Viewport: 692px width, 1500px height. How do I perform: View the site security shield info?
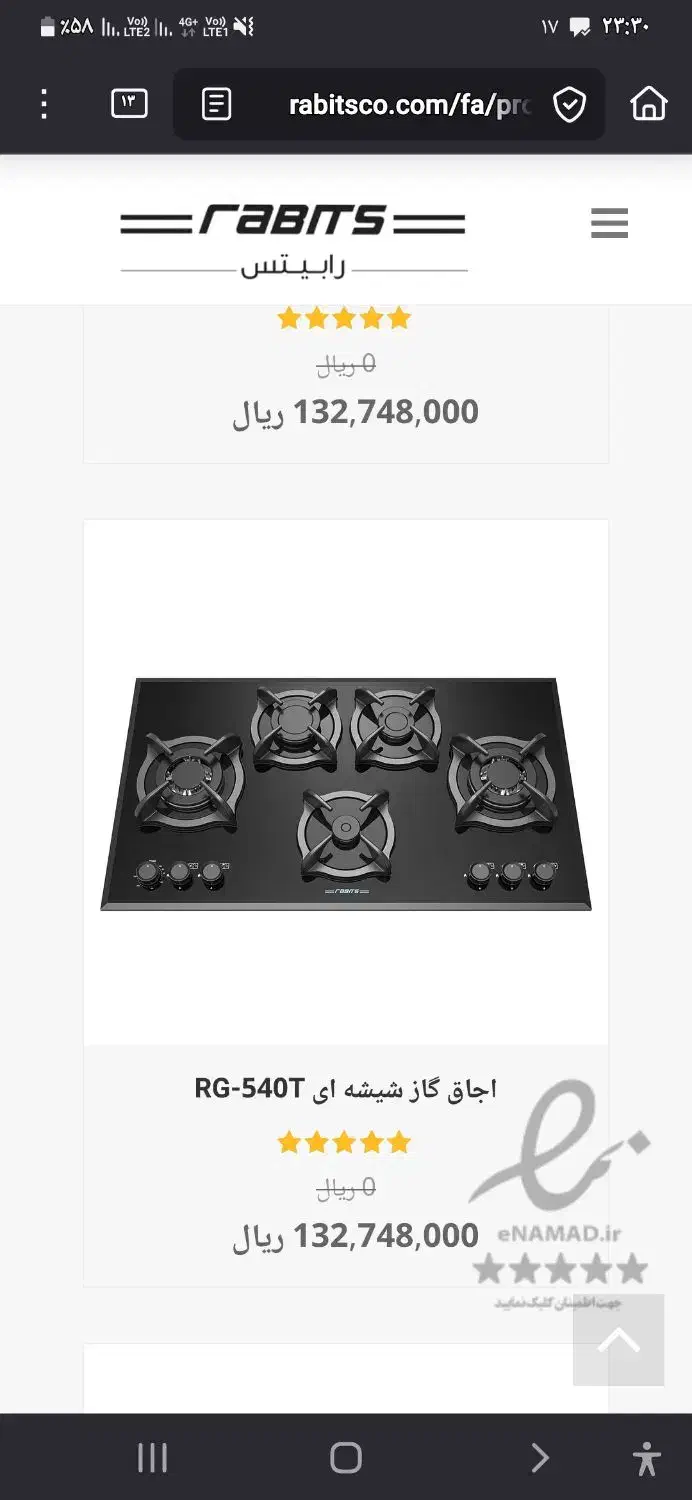[569, 104]
